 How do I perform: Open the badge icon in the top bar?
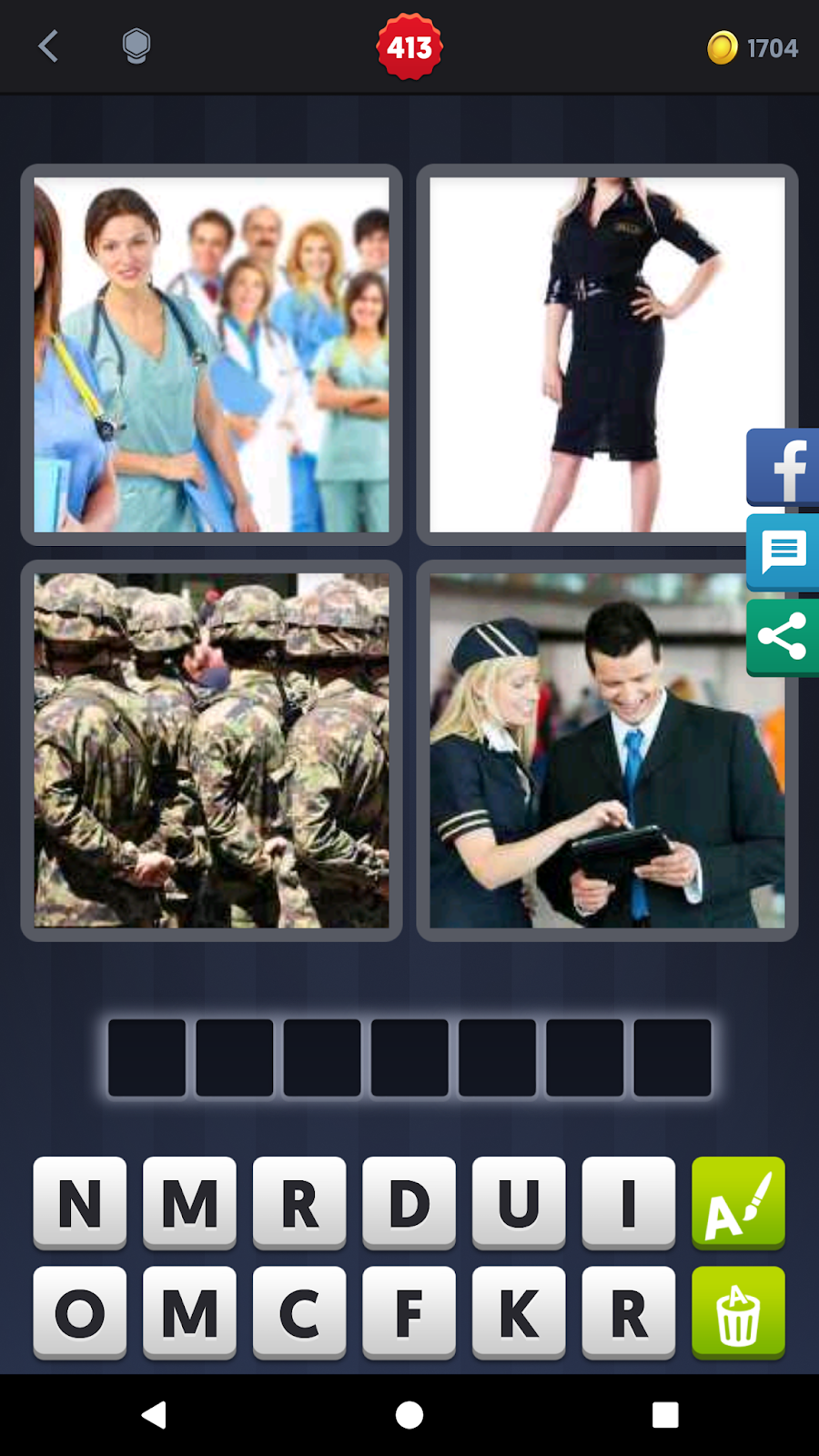136,46
